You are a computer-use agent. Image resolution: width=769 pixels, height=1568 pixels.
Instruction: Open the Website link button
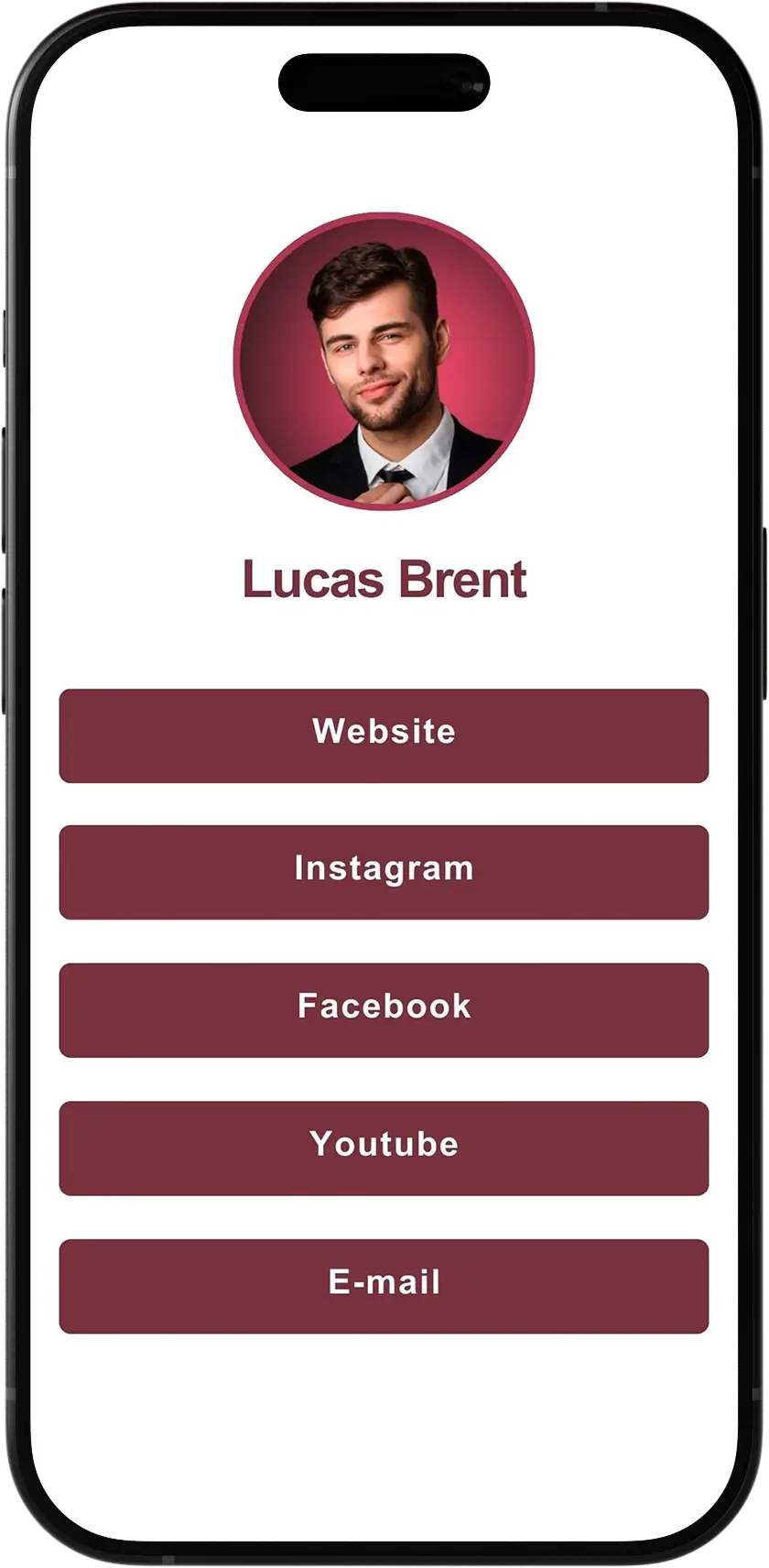pos(384,735)
